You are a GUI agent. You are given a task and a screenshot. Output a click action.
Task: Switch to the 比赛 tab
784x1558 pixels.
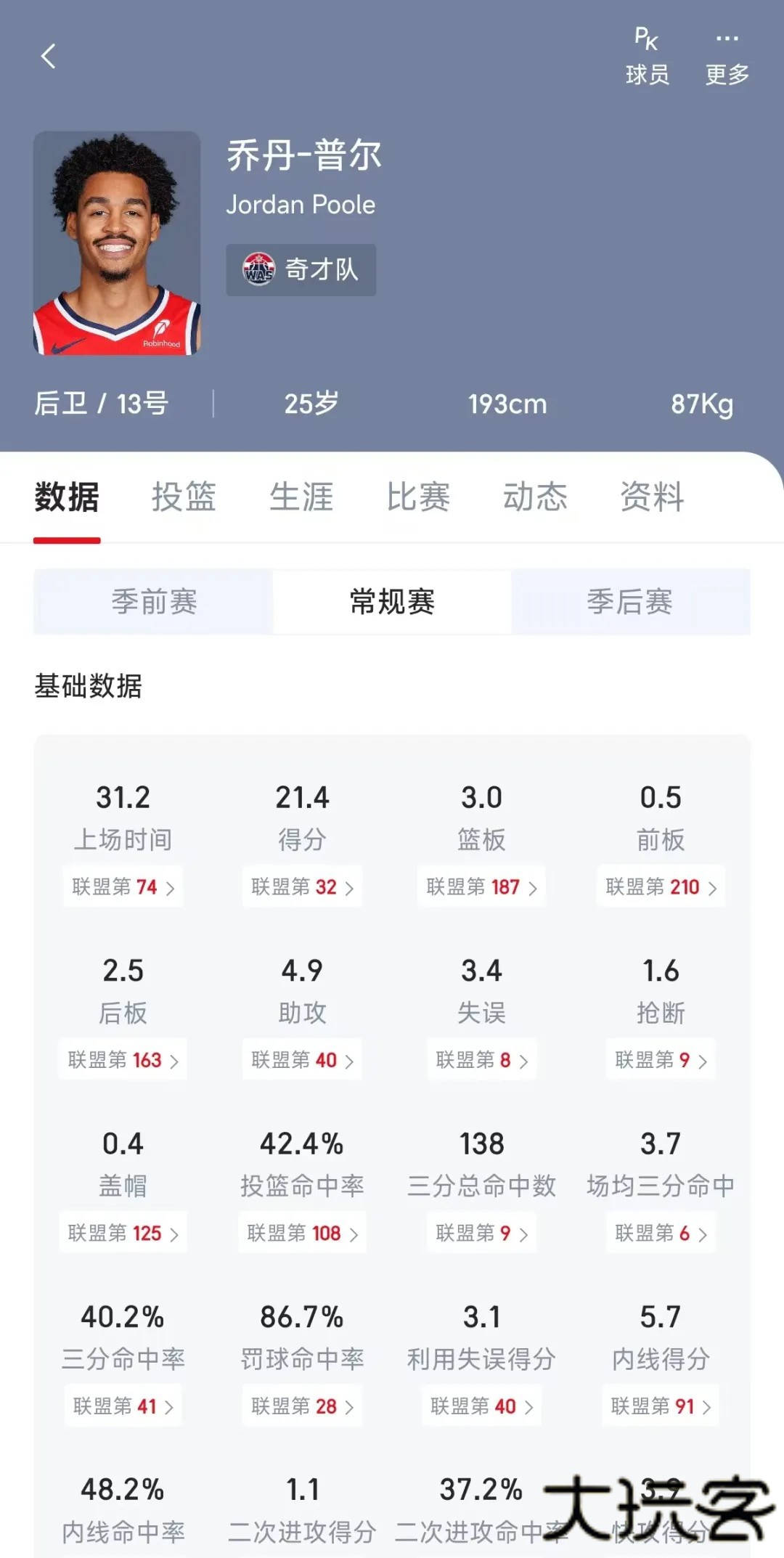click(418, 497)
